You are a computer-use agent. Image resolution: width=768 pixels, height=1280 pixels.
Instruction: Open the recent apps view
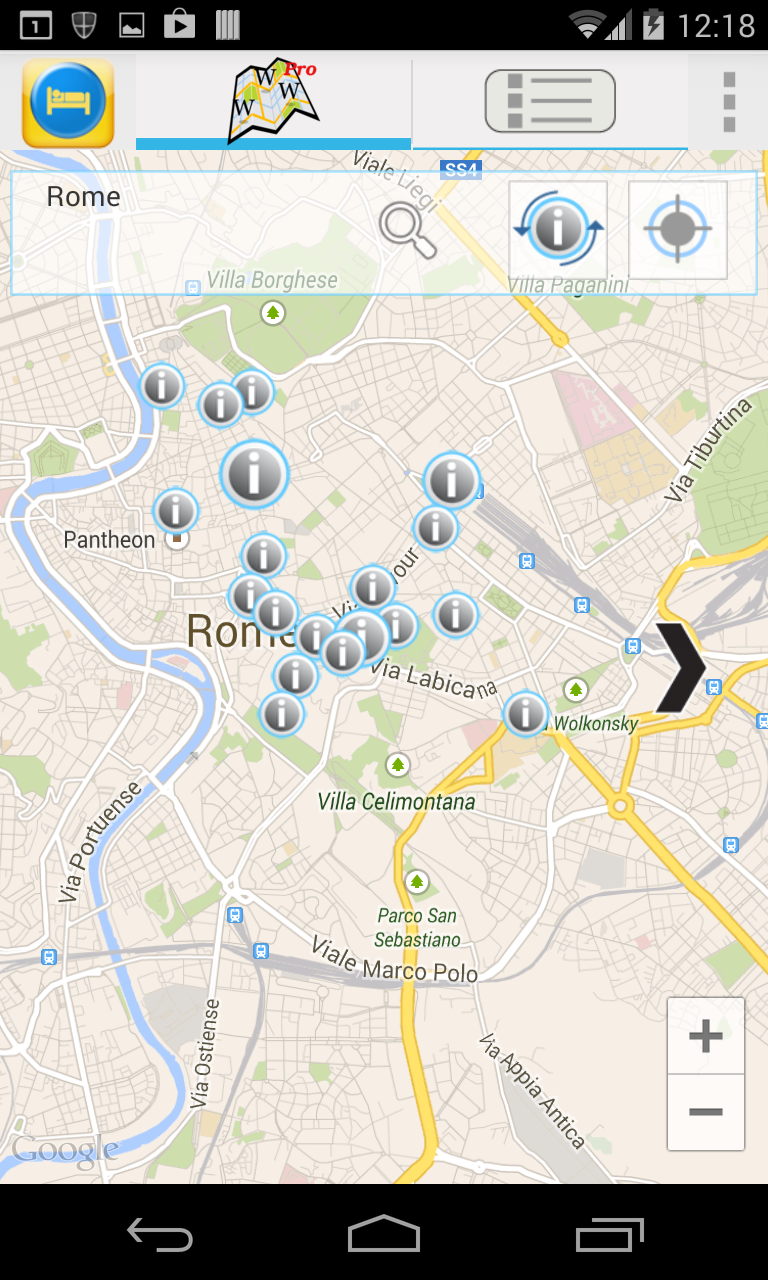click(610, 1235)
